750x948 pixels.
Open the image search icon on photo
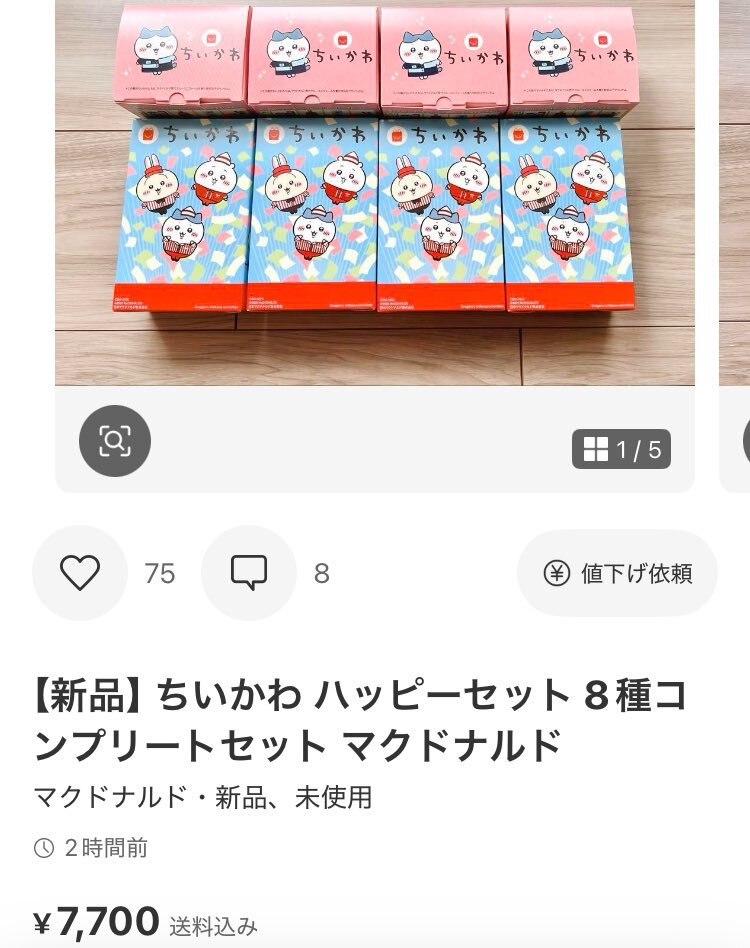[115, 441]
